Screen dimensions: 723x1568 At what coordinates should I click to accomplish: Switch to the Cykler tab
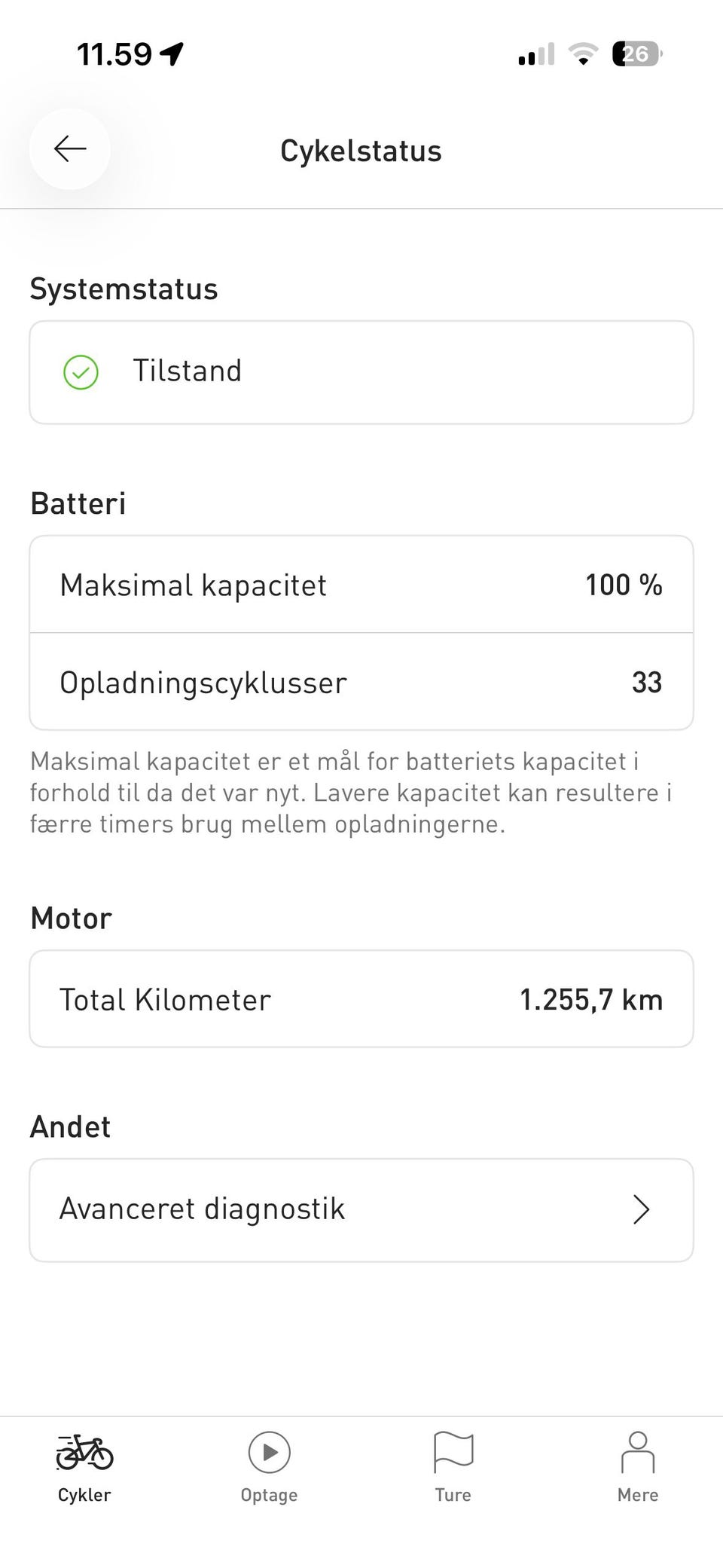coord(84,1466)
